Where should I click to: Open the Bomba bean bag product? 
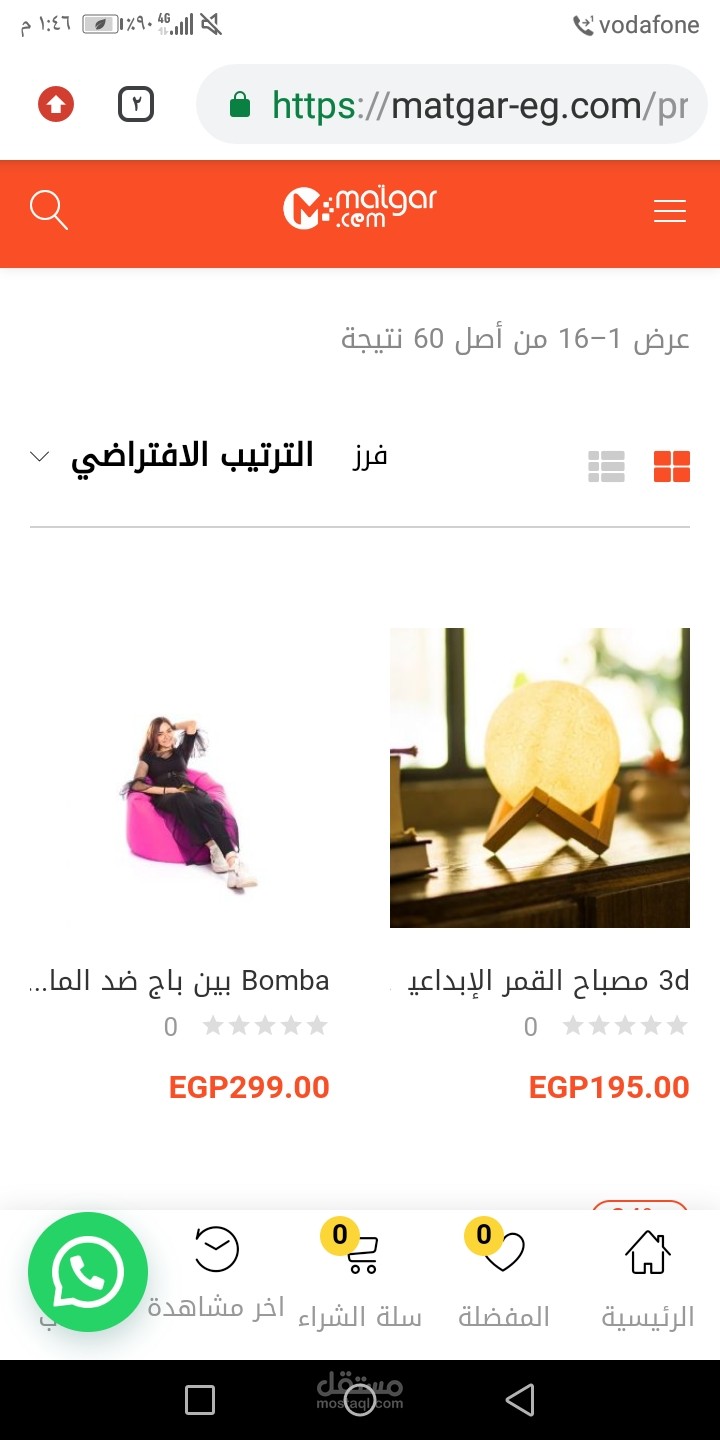click(180, 778)
